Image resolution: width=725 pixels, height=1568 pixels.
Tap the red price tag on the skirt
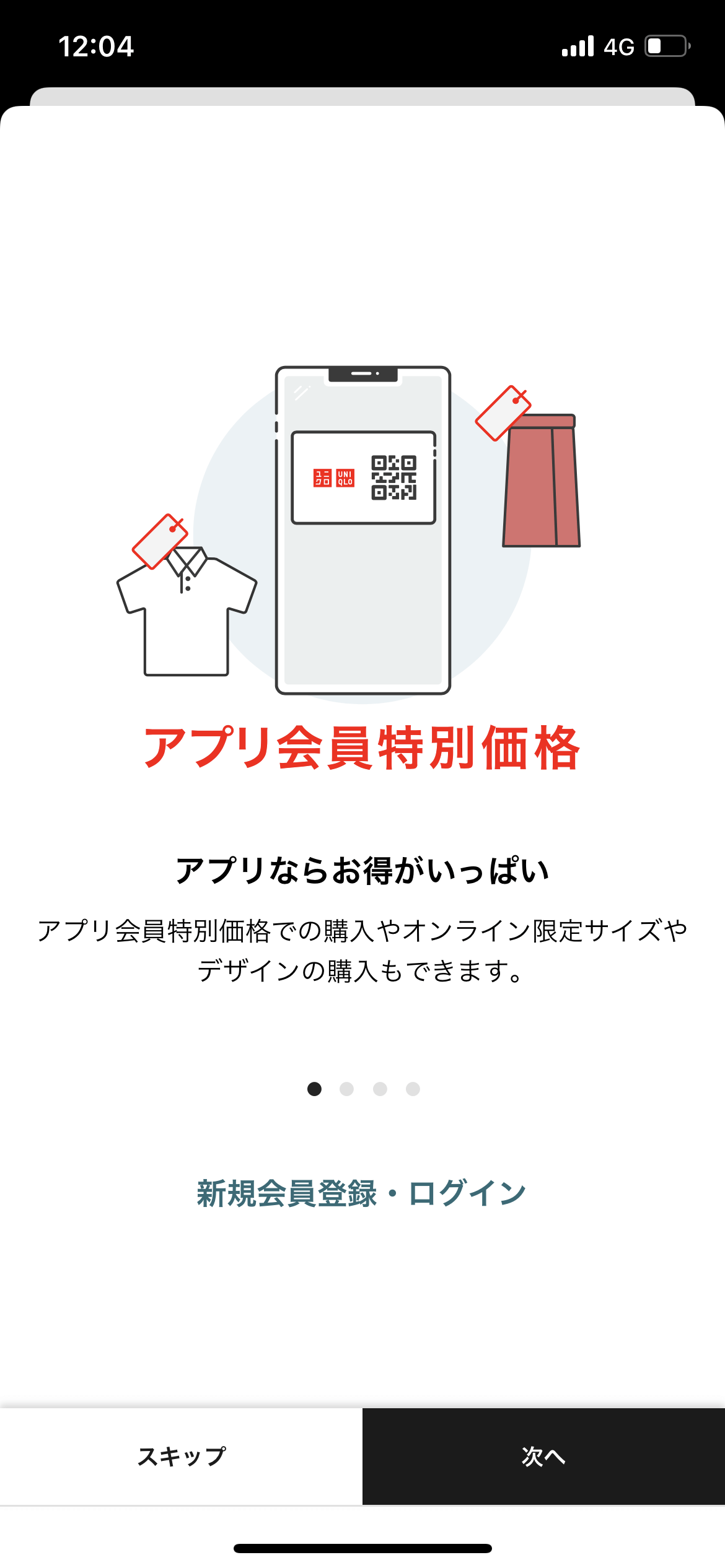tap(503, 414)
